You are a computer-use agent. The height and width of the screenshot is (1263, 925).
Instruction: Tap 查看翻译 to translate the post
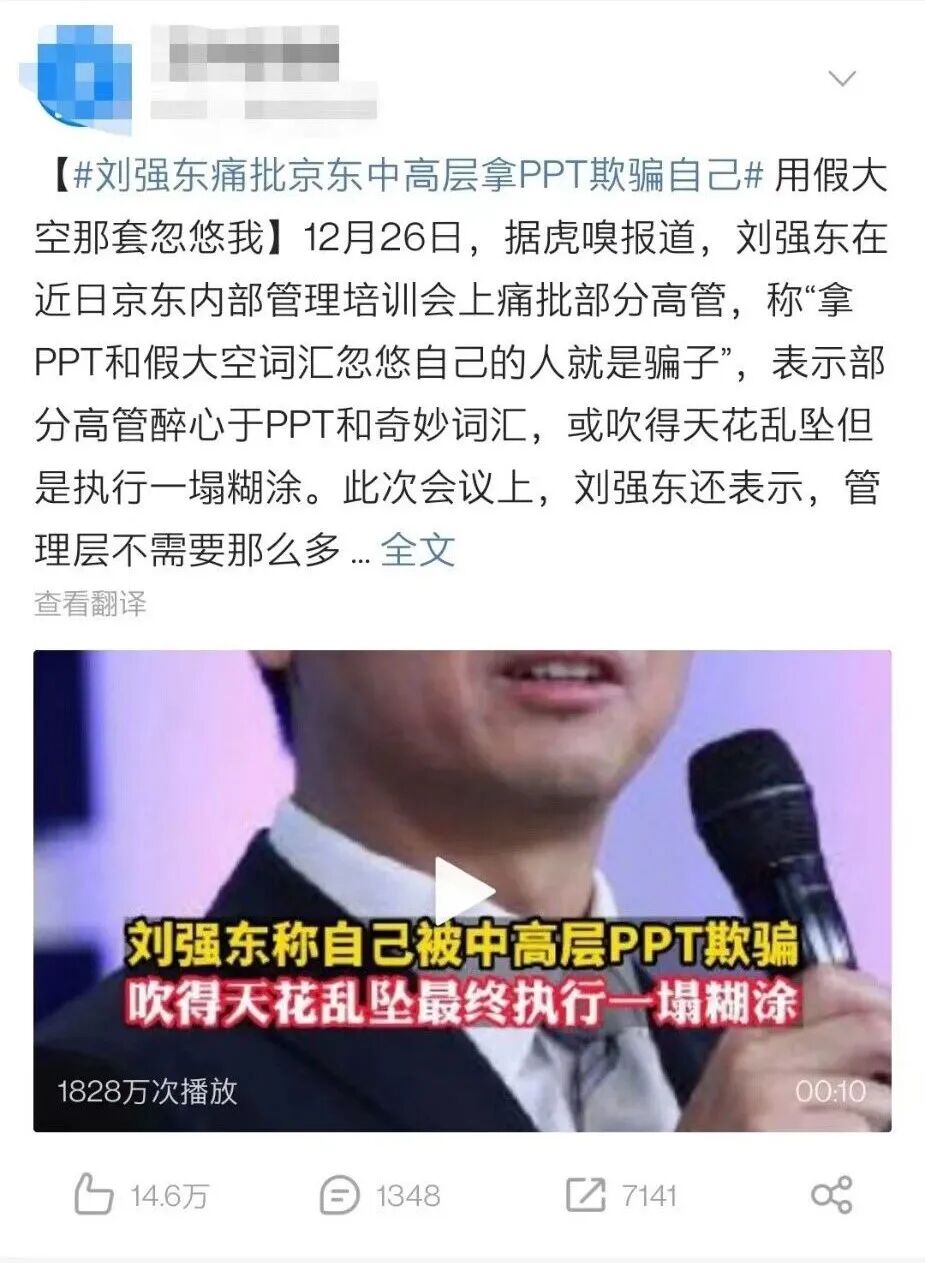coord(90,604)
